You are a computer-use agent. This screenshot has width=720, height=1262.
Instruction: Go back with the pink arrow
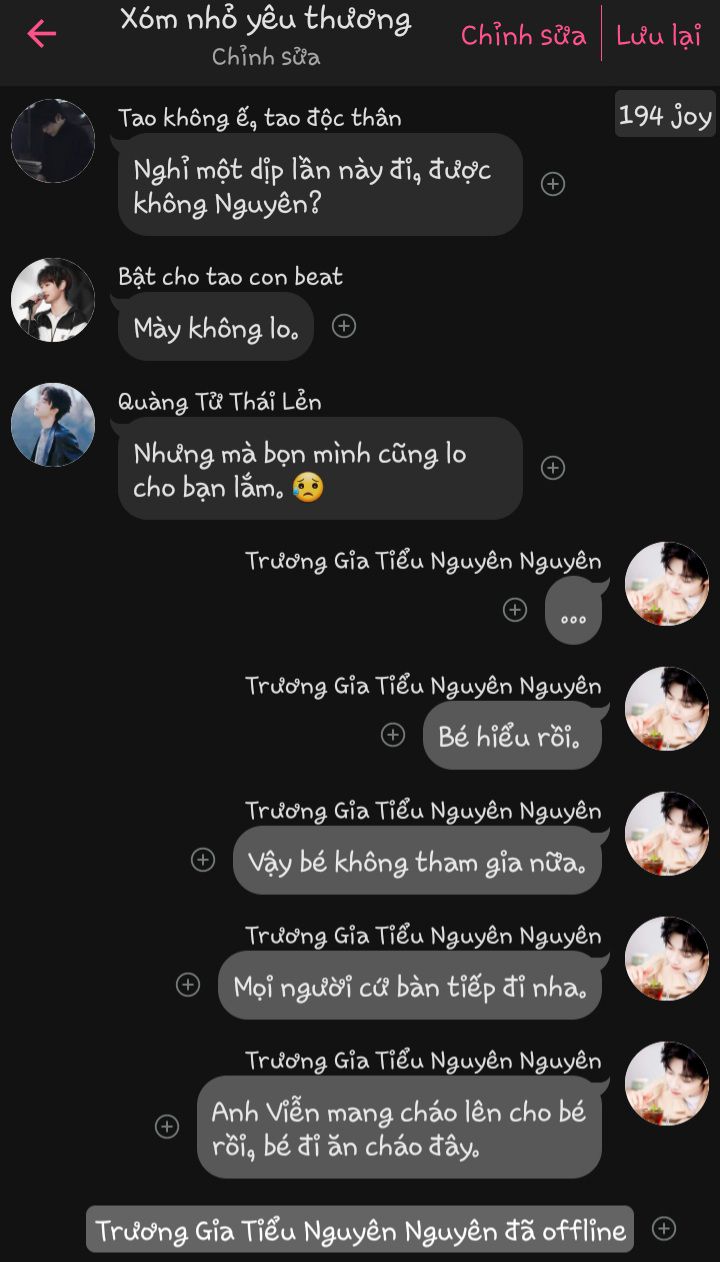pyautogui.click(x=41, y=34)
